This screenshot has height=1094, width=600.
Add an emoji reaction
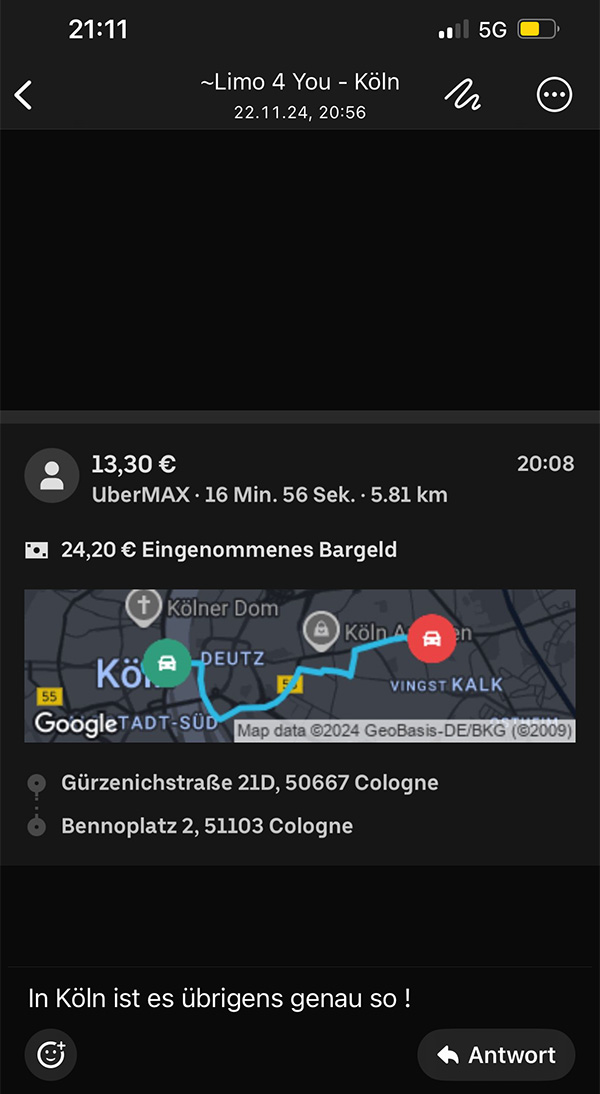(x=51, y=1054)
